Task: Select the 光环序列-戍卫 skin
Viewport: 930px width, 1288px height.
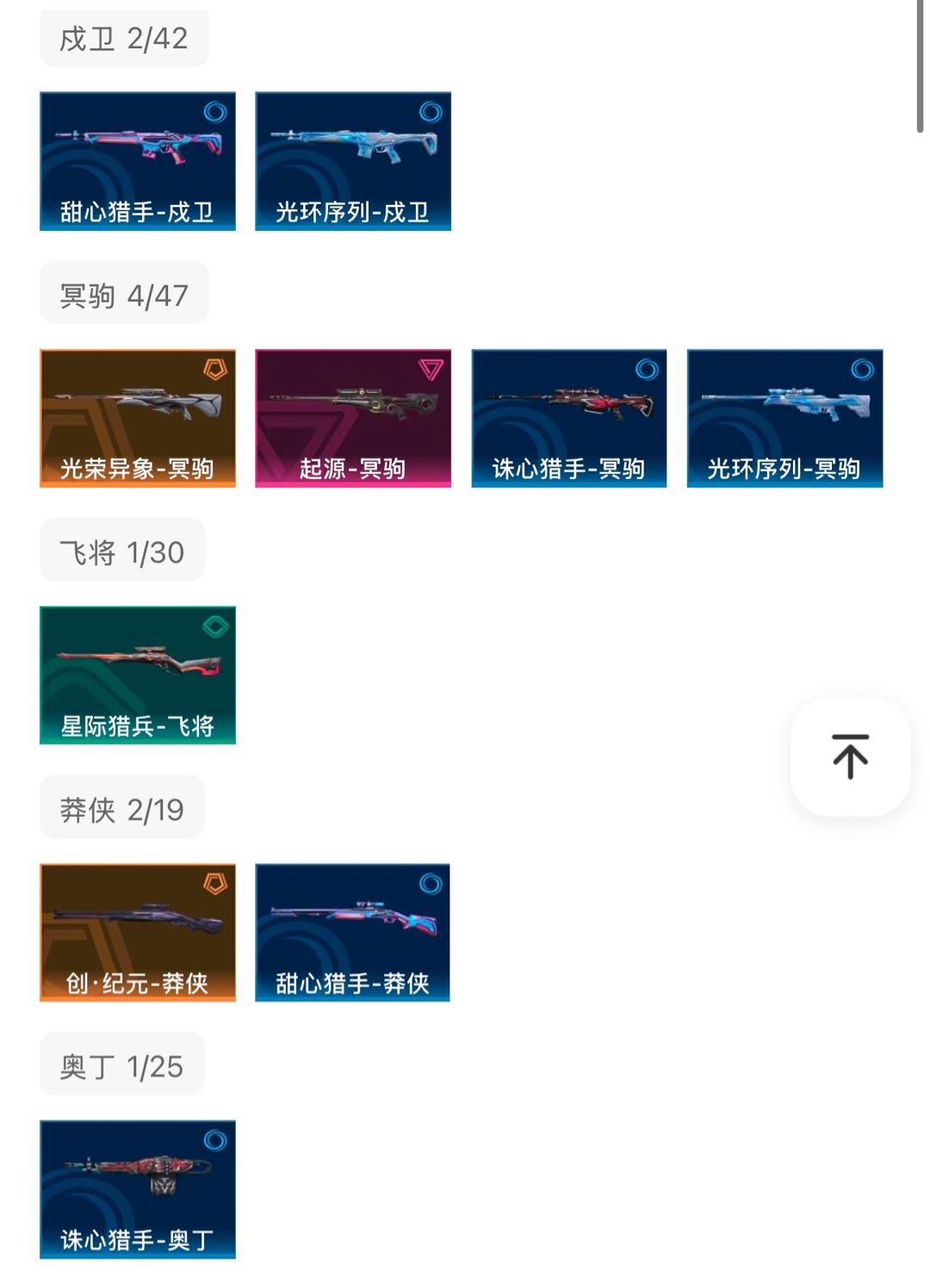Action: [353, 161]
